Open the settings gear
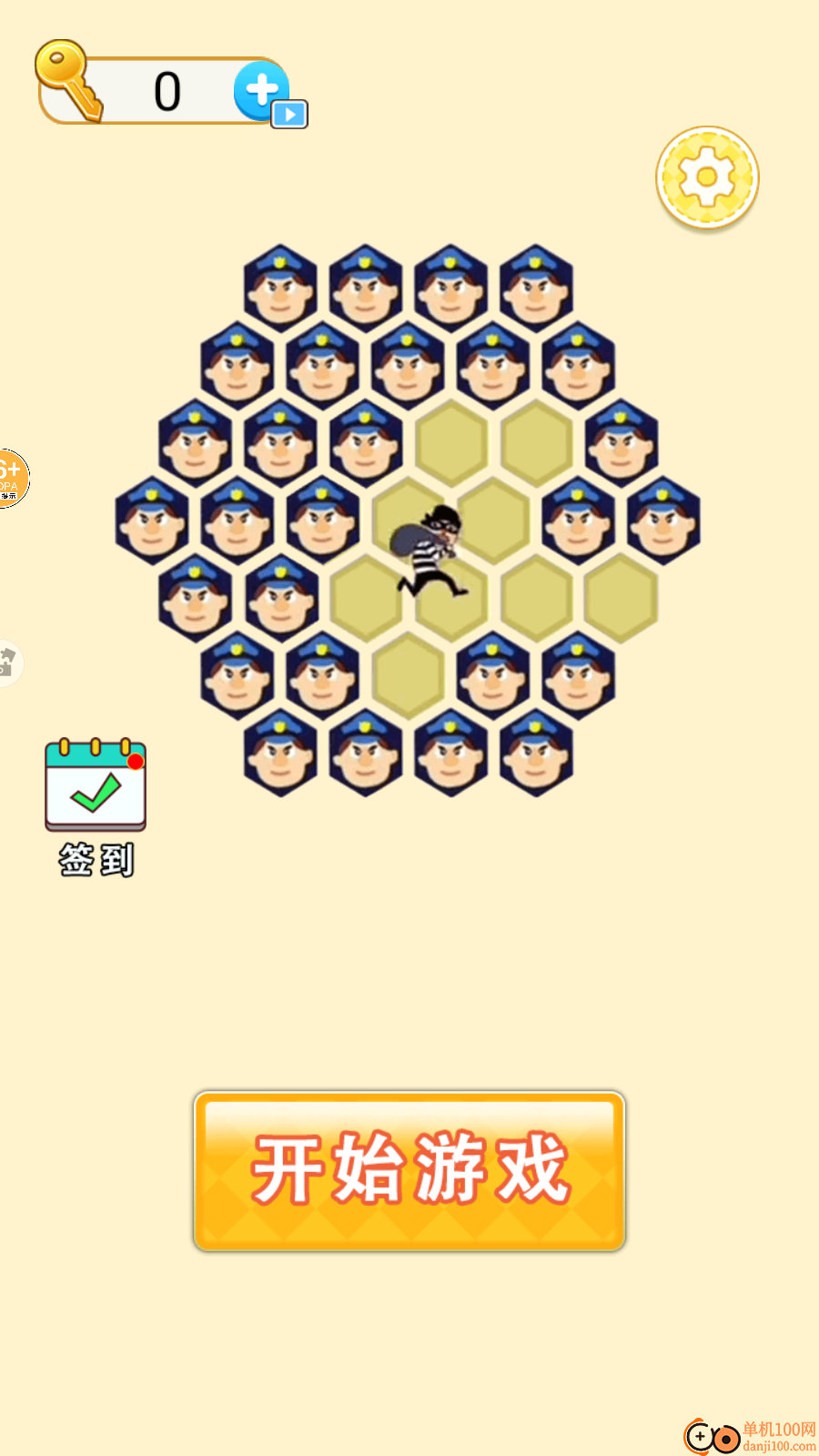Image resolution: width=819 pixels, height=1456 pixels. point(707,177)
